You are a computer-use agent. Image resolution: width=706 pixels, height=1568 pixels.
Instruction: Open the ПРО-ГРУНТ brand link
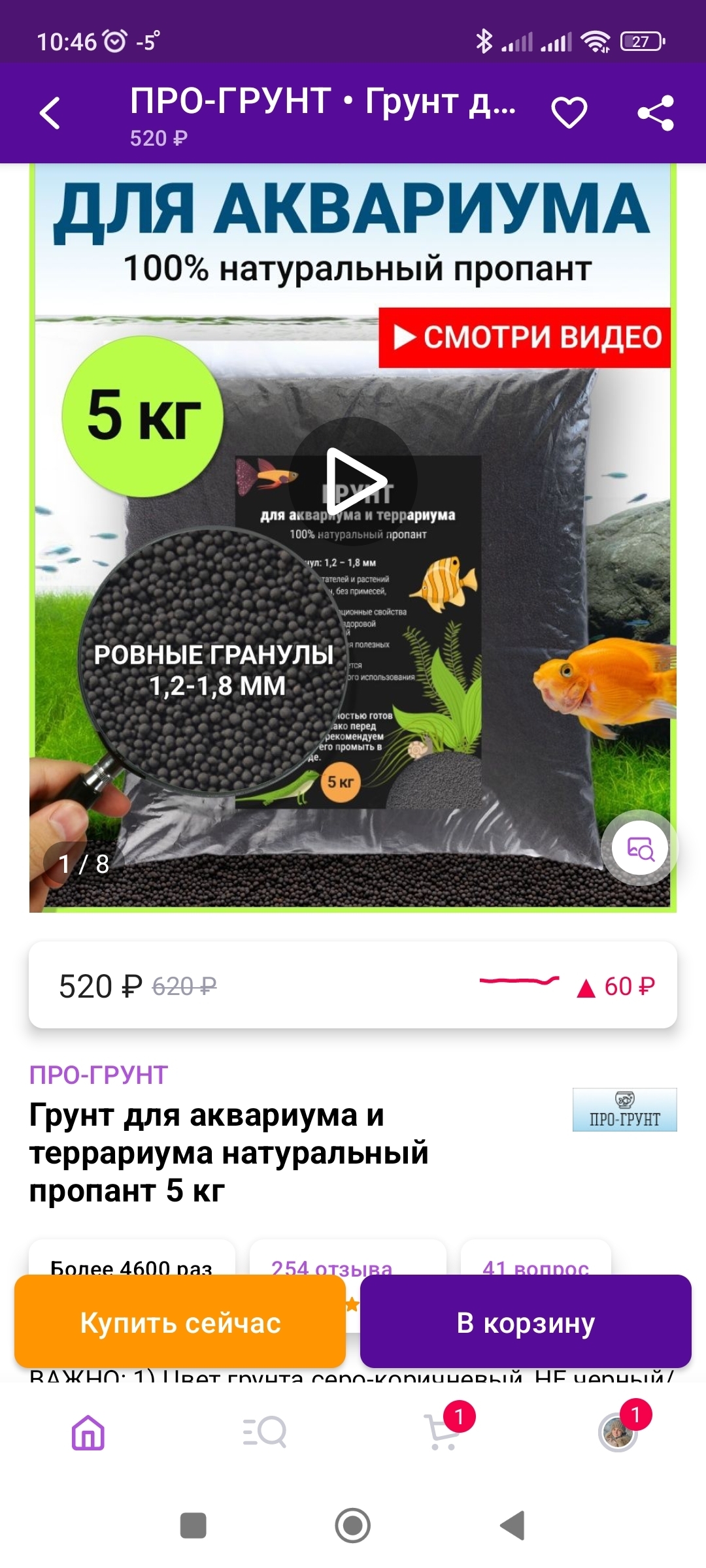click(x=99, y=1075)
